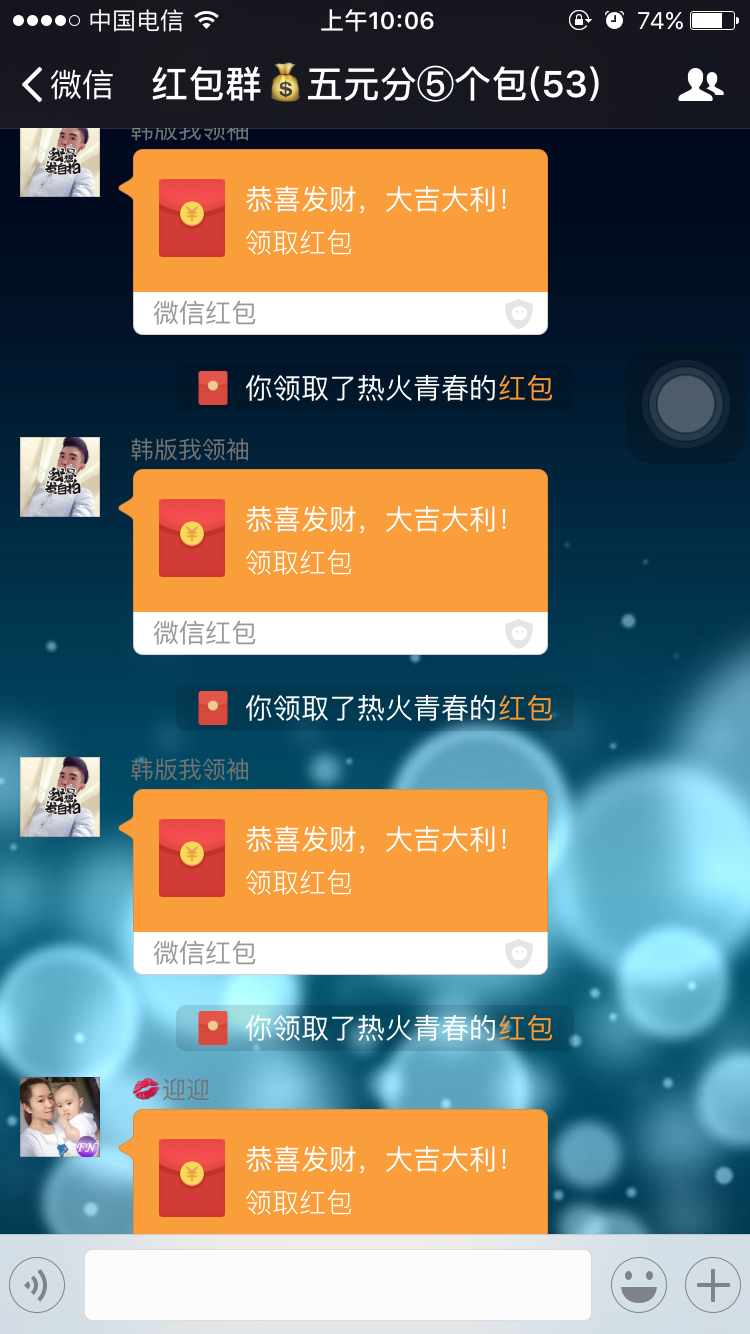Open the red packet sent by 迎迎
750x1334 pixels.
340,1171
